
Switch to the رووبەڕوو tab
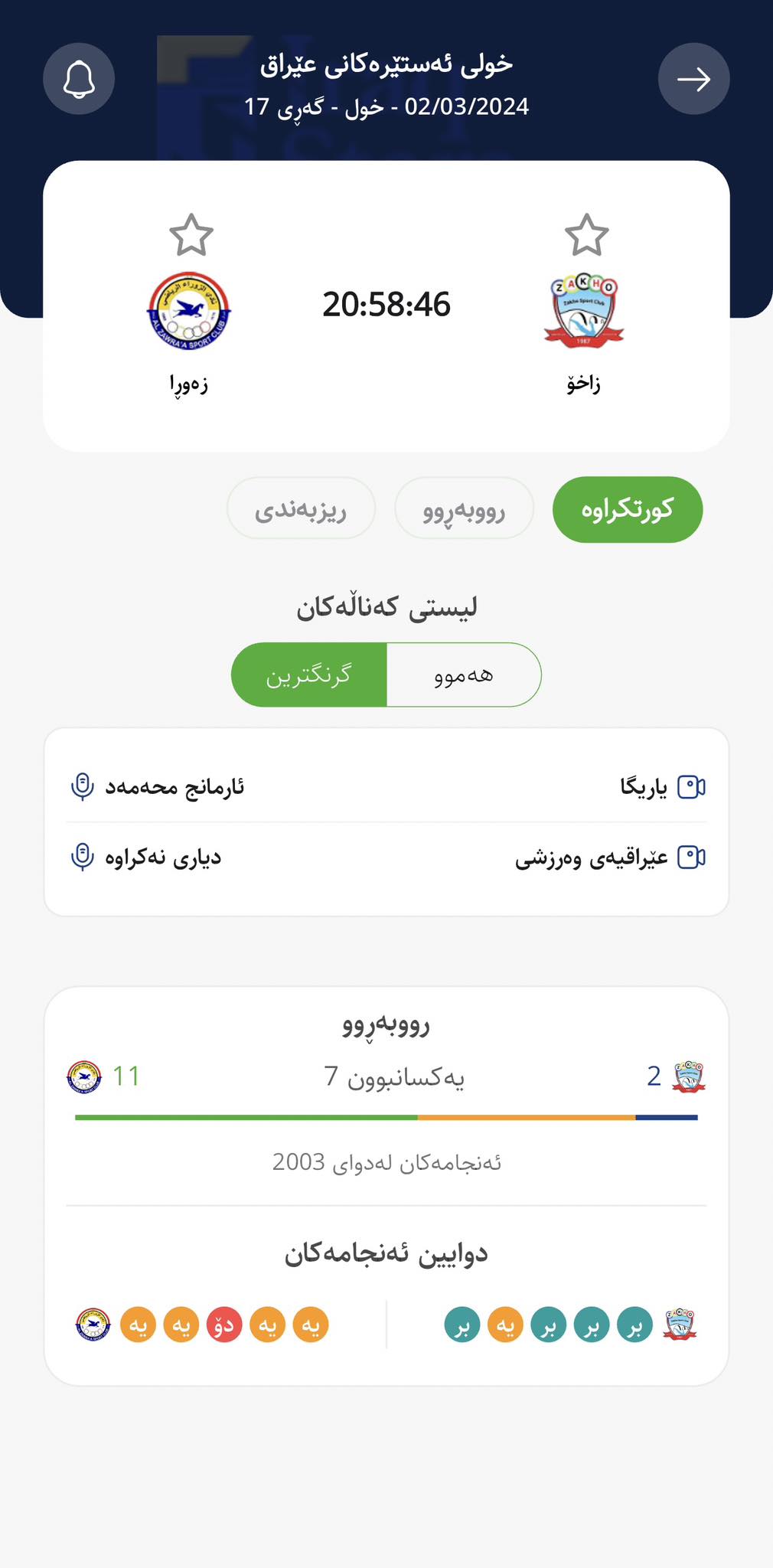[x=464, y=510]
